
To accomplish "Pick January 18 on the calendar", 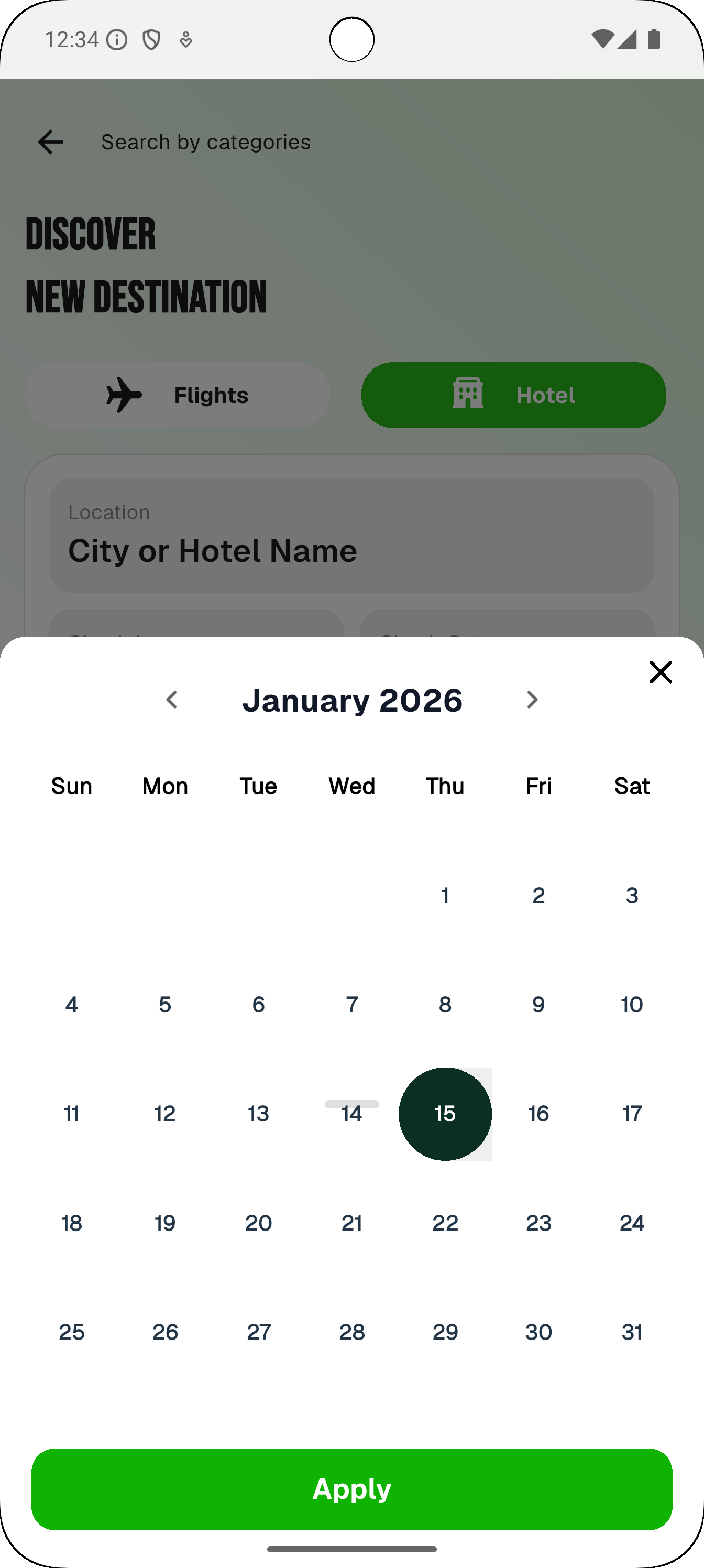I will (x=72, y=1223).
